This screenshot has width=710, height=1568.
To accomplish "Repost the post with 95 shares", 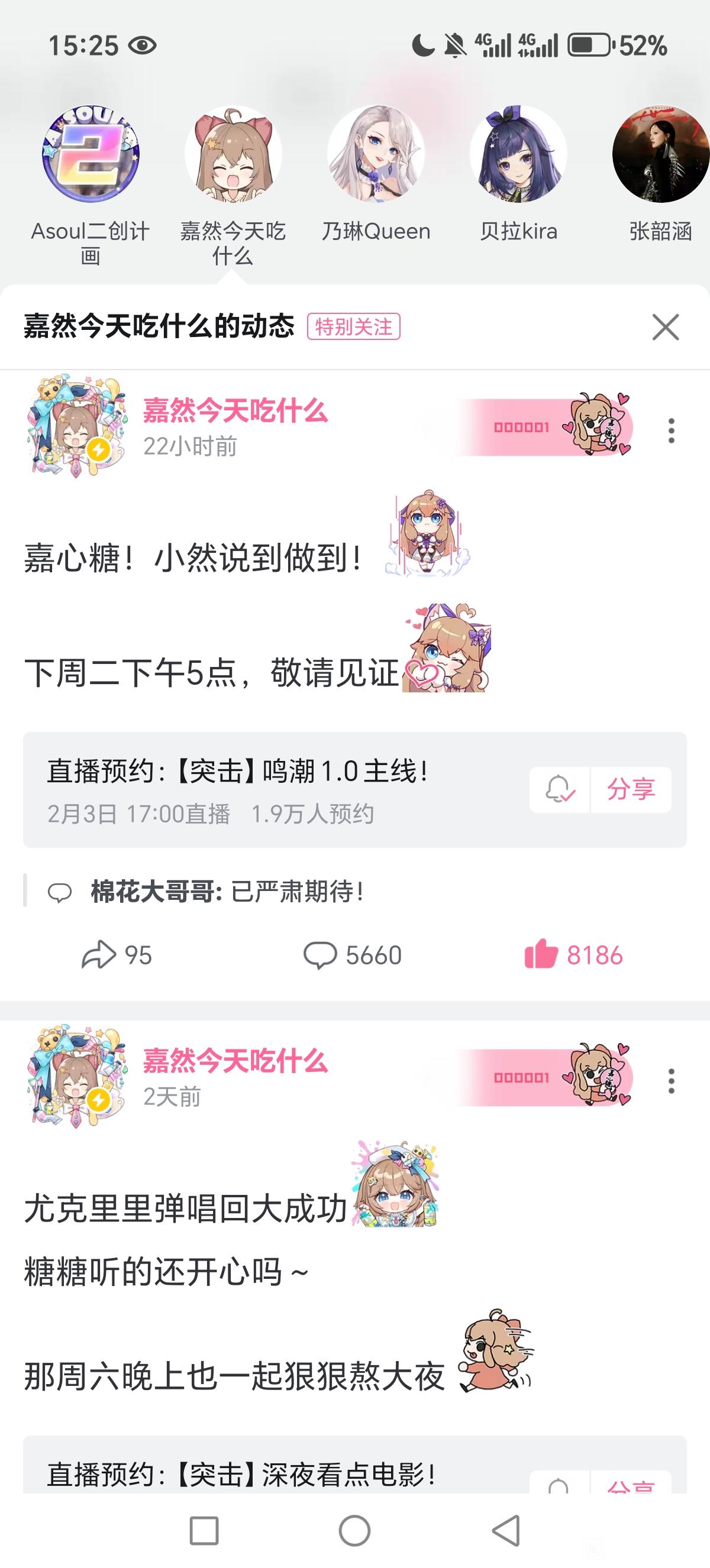I will click(x=116, y=955).
